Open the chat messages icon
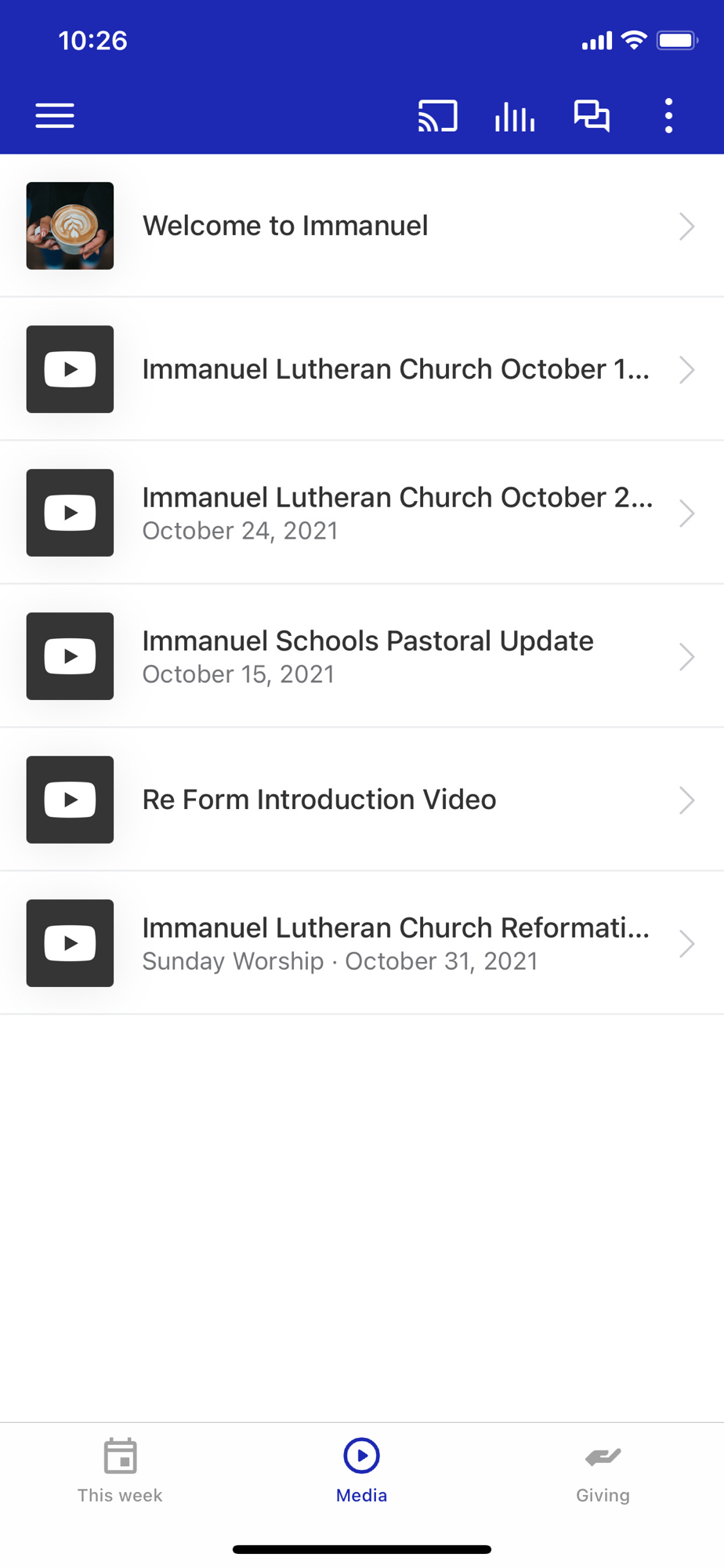724x1568 pixels. pyautogui.click(x=592, y=116)
